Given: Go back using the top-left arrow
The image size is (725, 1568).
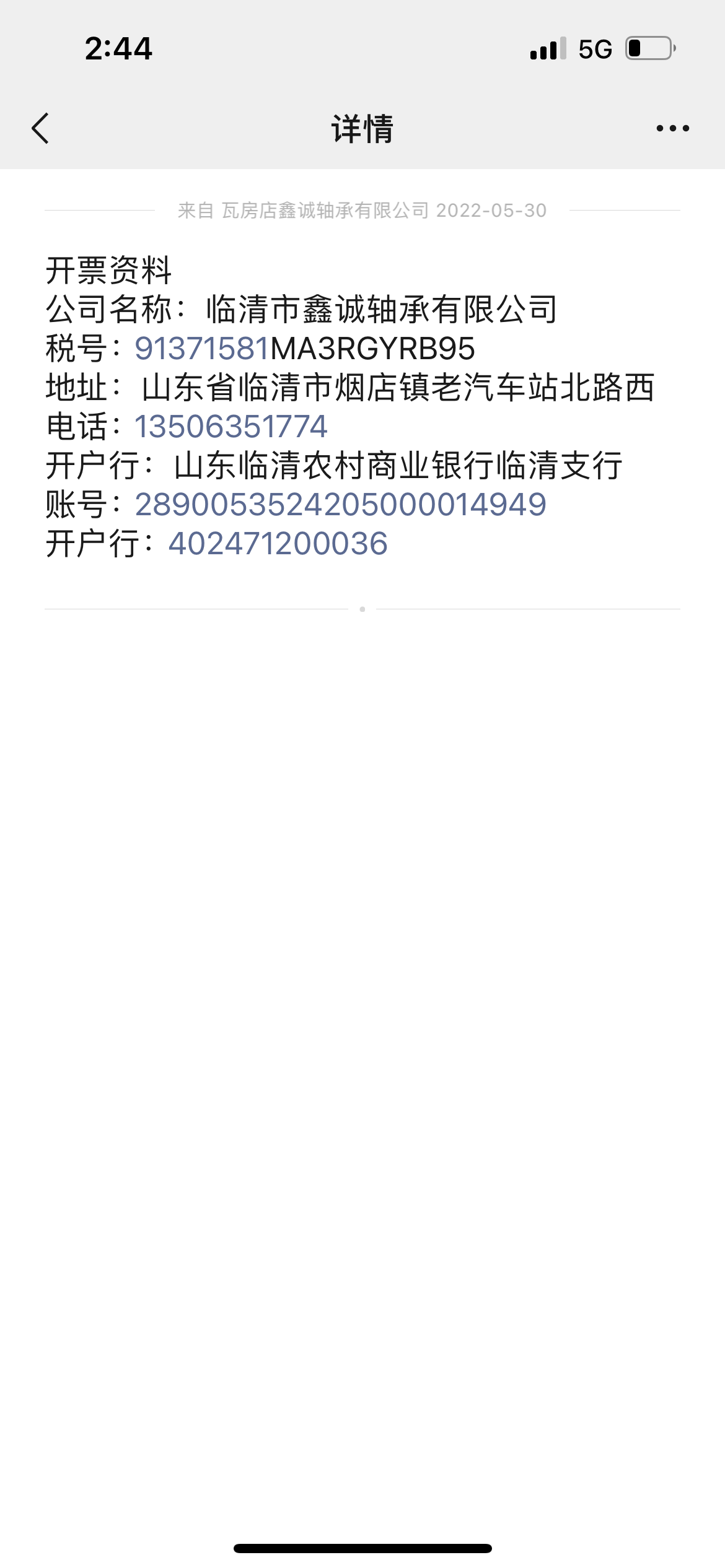Looking at the screenshot, I should coord(41,129).
